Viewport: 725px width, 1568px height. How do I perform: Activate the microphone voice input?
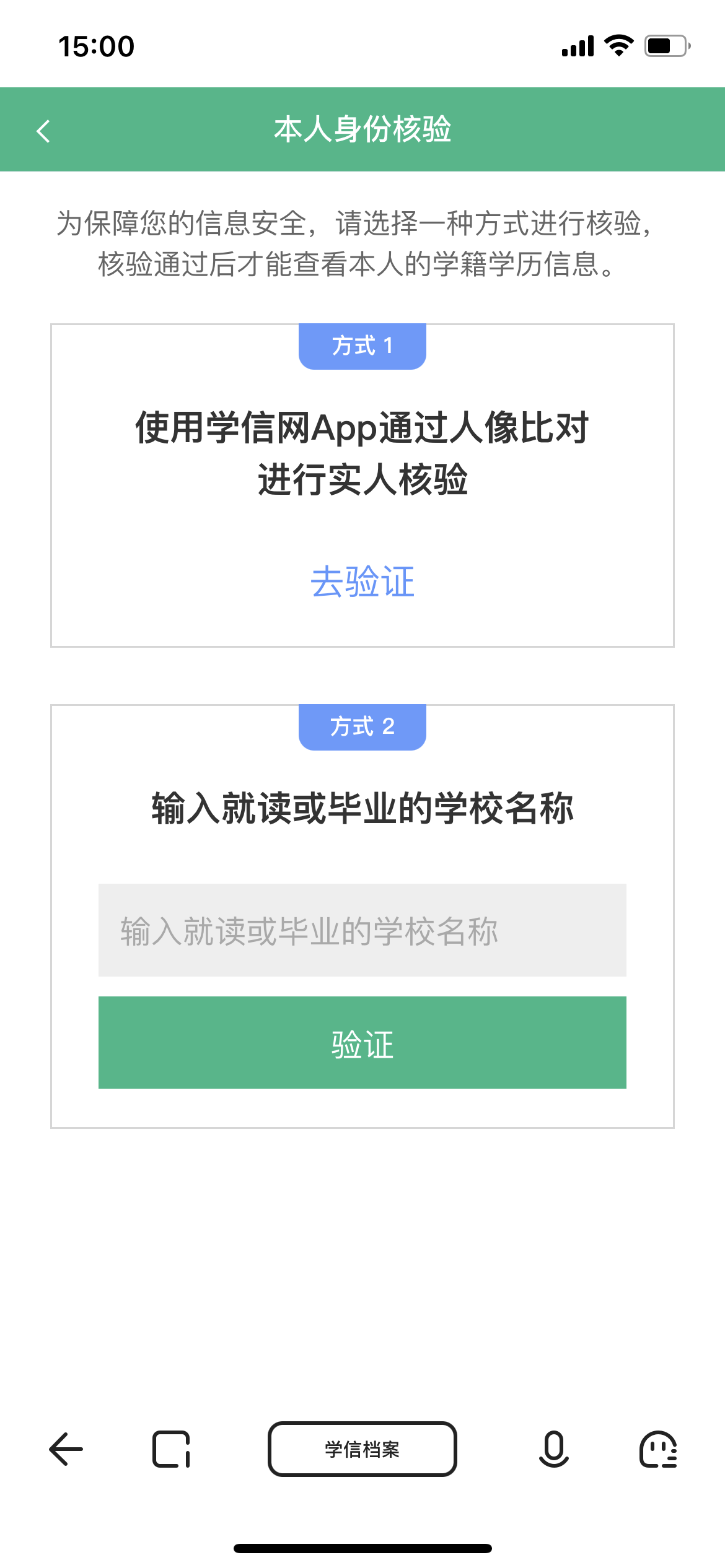pyautogui.click(x=553, y=1449)
